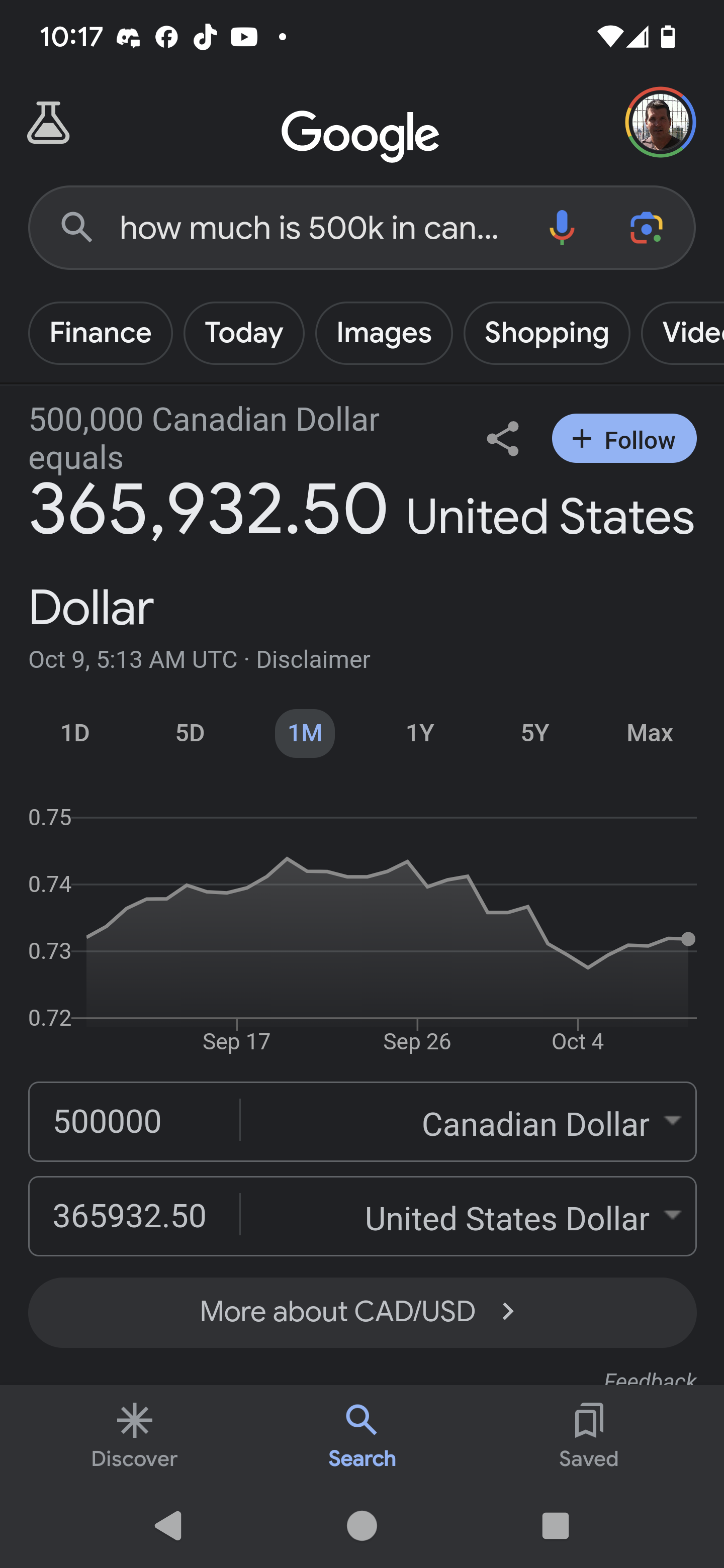Select the Today filter chip
This screenshot has height=1568, width=724.
tap(243, 333)
